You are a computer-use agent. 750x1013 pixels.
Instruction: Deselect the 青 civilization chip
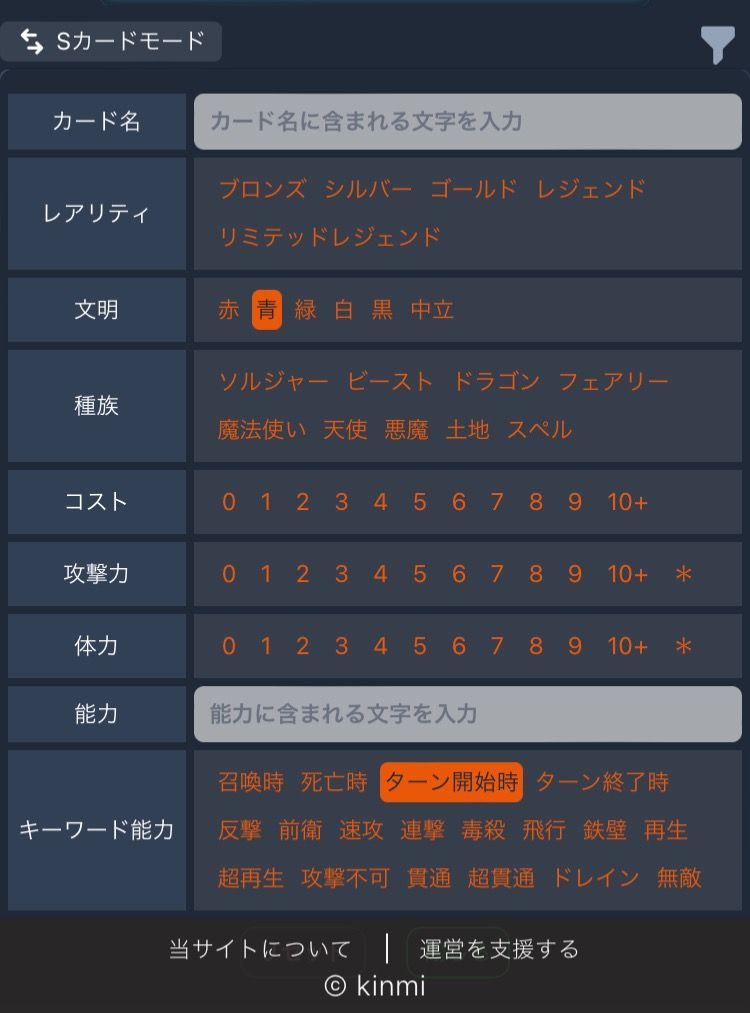(267, 310)
